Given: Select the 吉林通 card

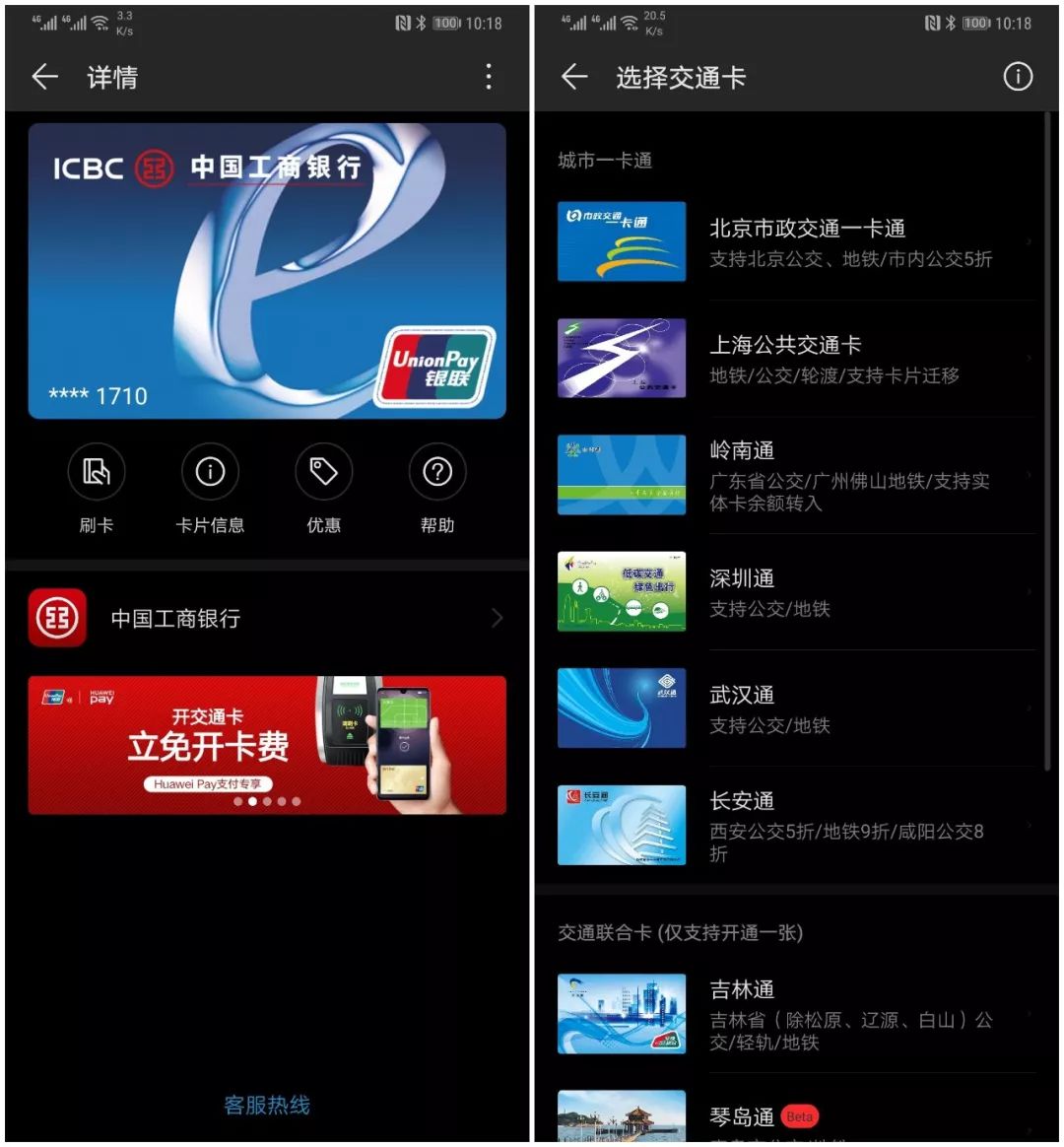Looking at the screenshot, I should click(x=796, y=1014).
